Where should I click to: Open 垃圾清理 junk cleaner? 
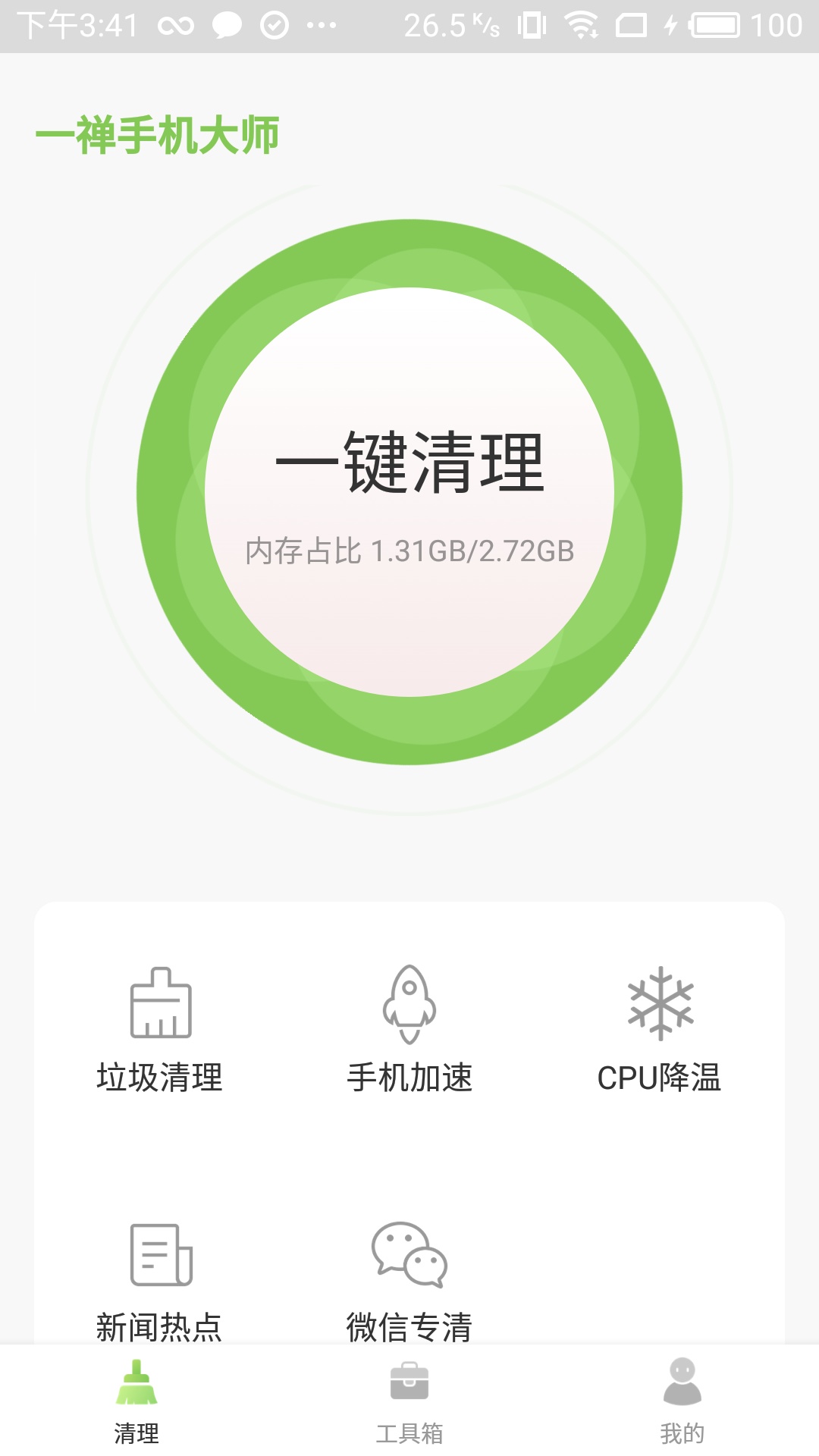click(160, 1030)
